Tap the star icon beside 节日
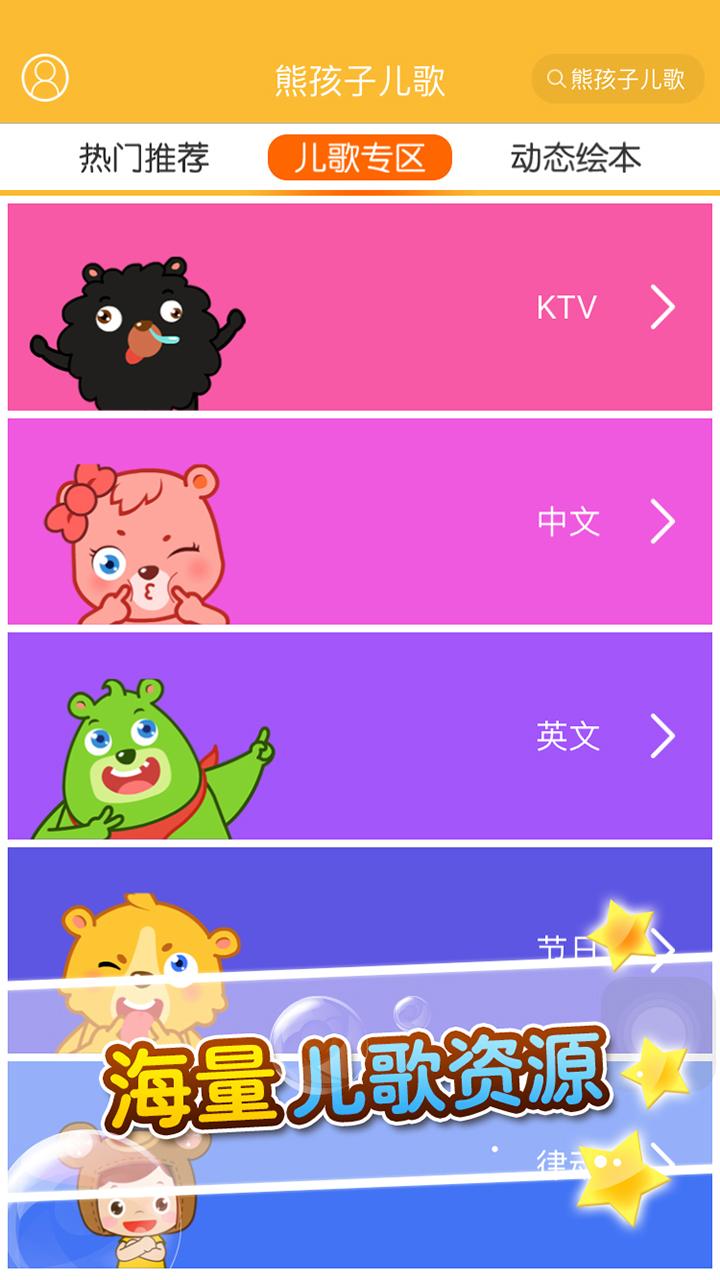 point(622,935)
